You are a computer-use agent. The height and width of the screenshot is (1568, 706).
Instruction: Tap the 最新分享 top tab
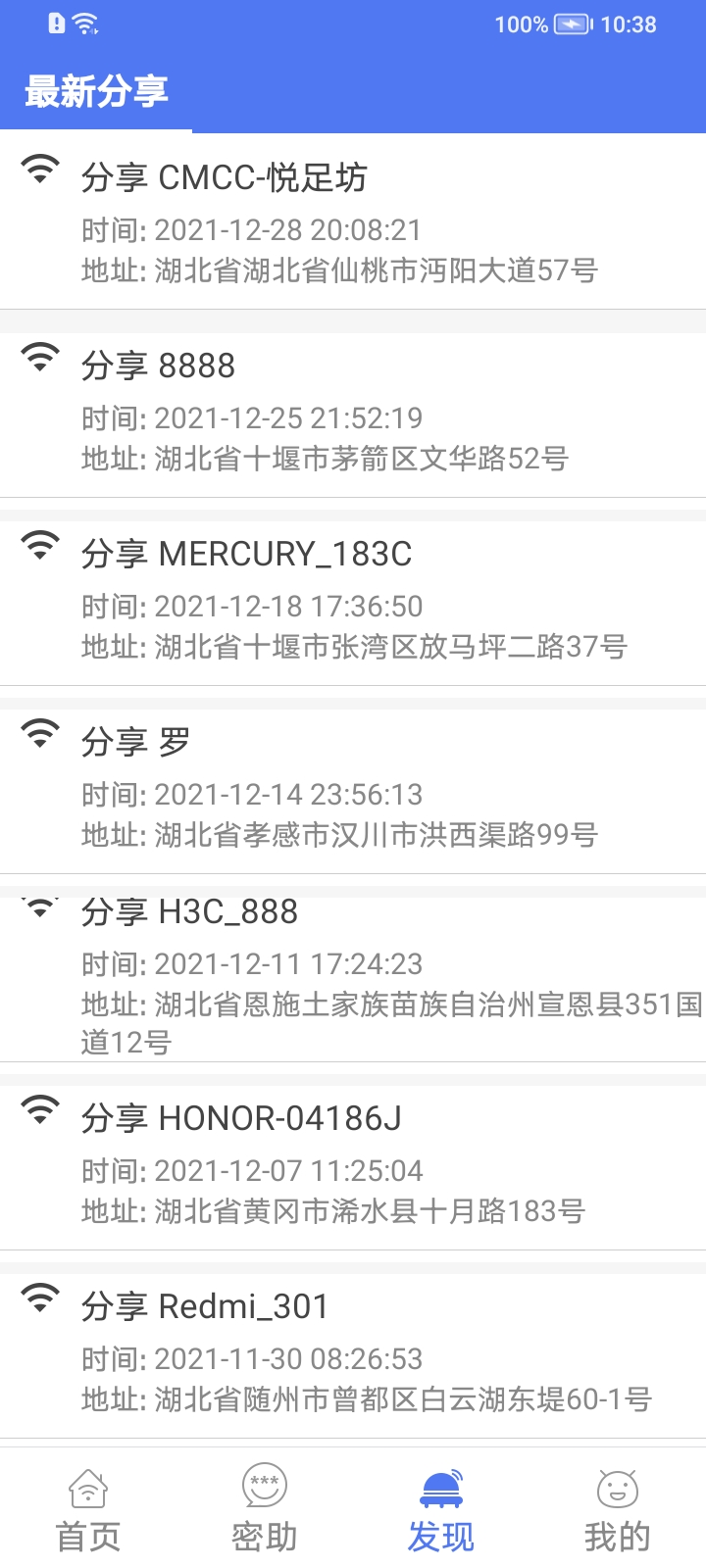[96, 92]
